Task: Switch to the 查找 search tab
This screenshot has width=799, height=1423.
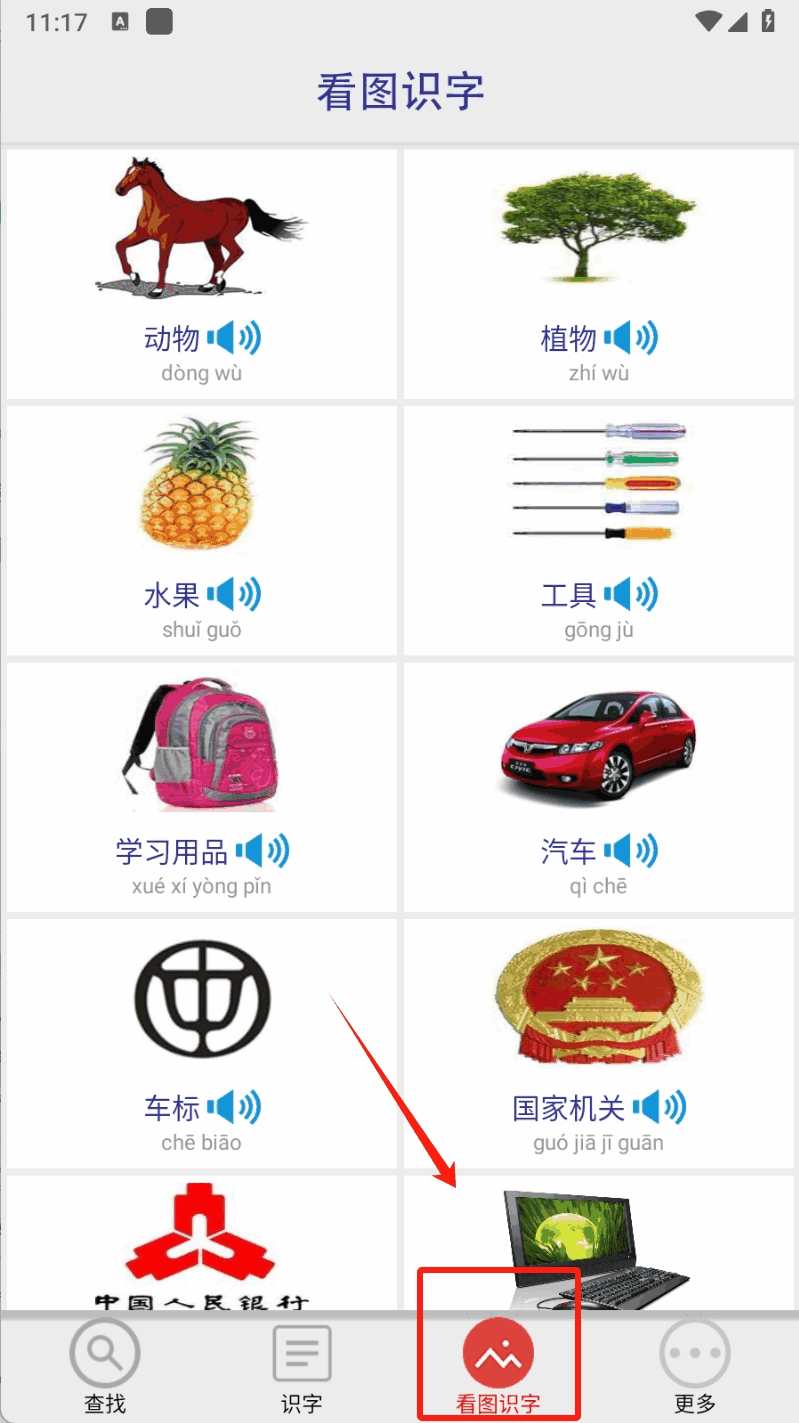Action: pos(105,1366)
